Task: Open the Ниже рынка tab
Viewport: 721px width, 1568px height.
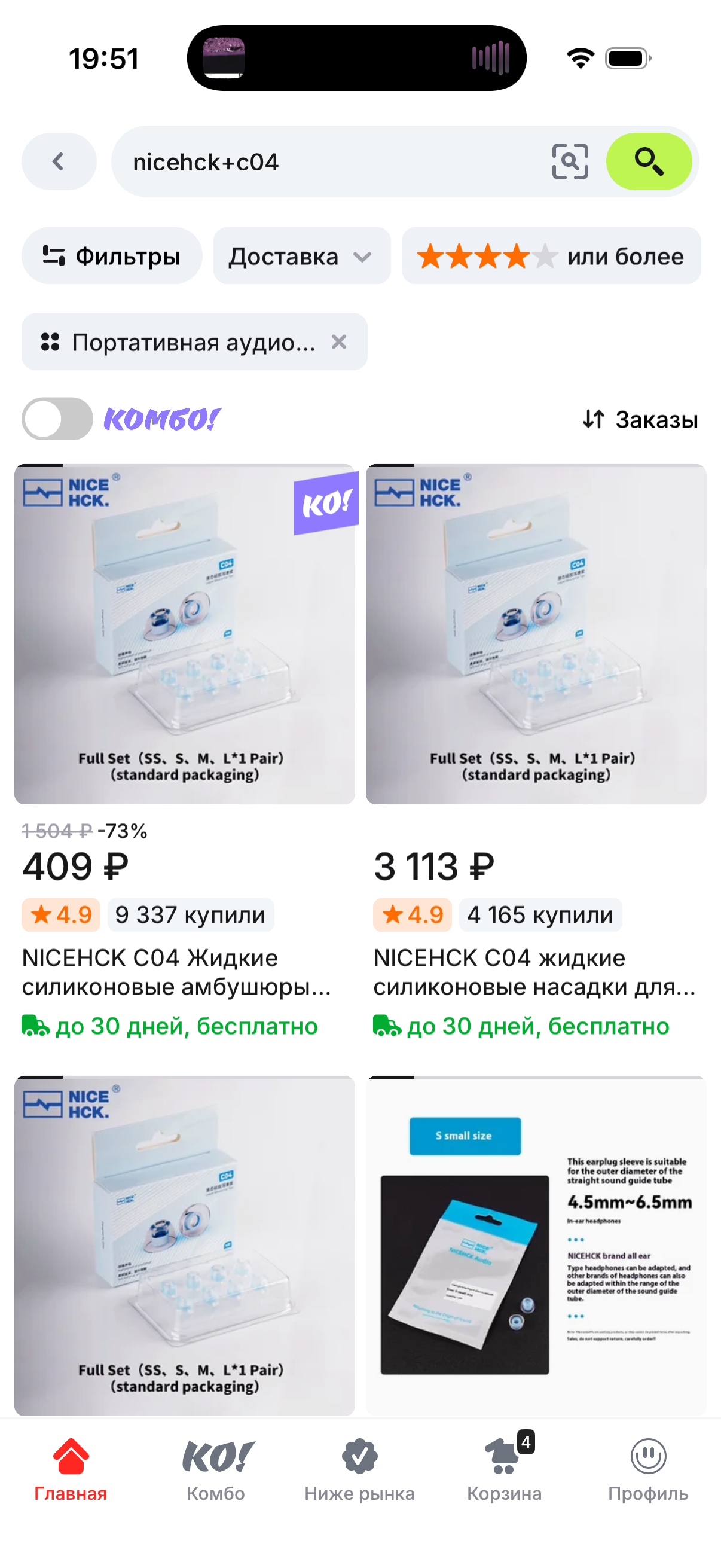Action: pyautogui.click(x=359, y=1468)
